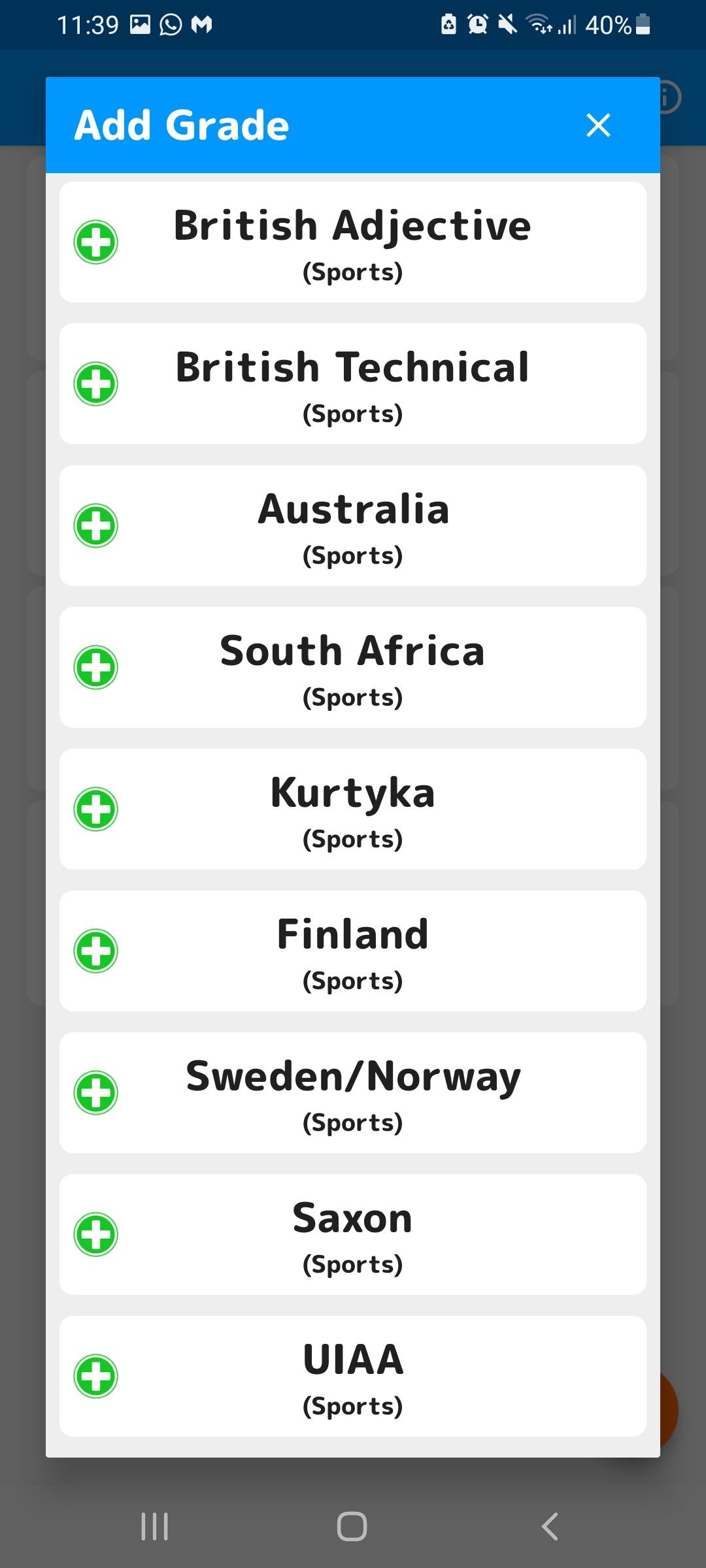Image resolution: width=706 pixels, height=1568 pixels.
Task: Add the UIAA sports grade
Action: (353, 1377)
